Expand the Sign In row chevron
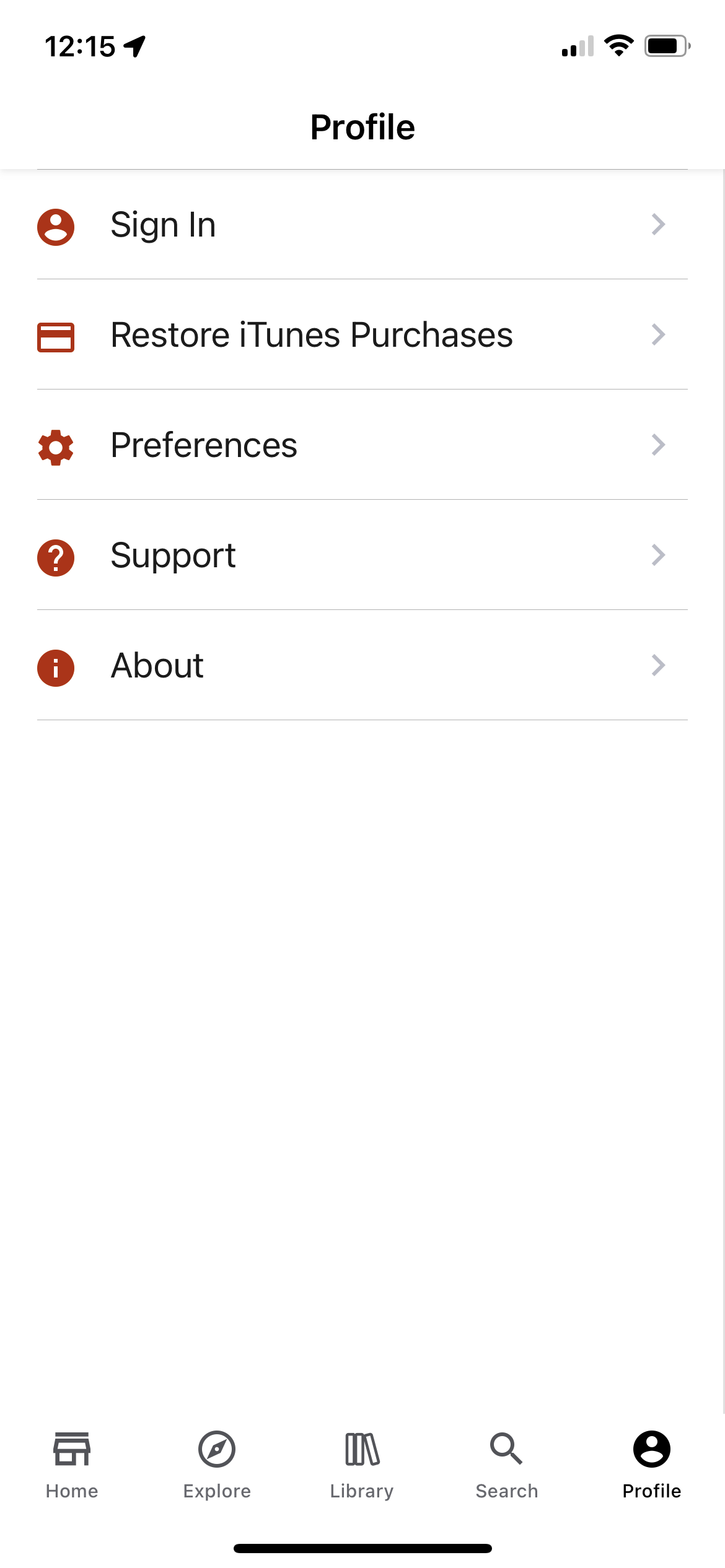 659,225
